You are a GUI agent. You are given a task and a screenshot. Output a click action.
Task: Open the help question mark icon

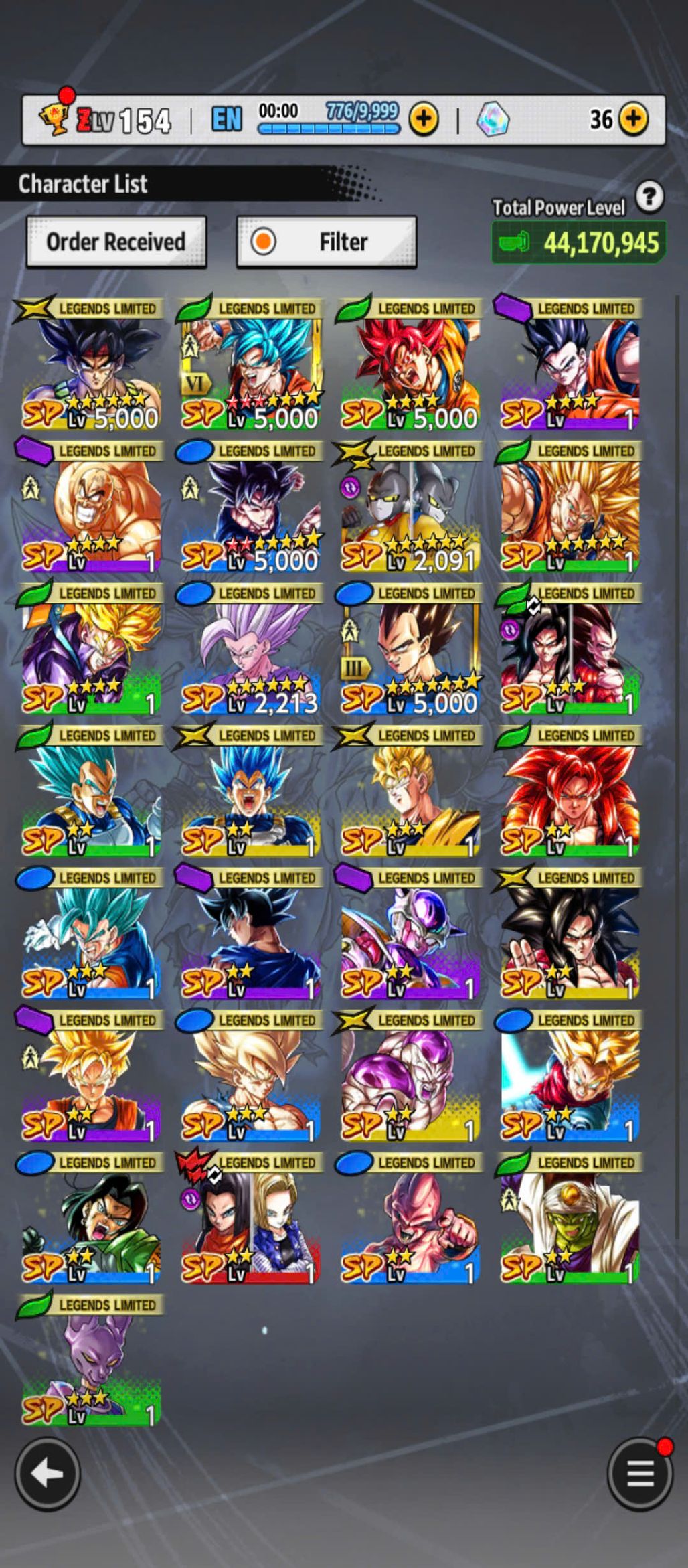click(x=649, y=197)
